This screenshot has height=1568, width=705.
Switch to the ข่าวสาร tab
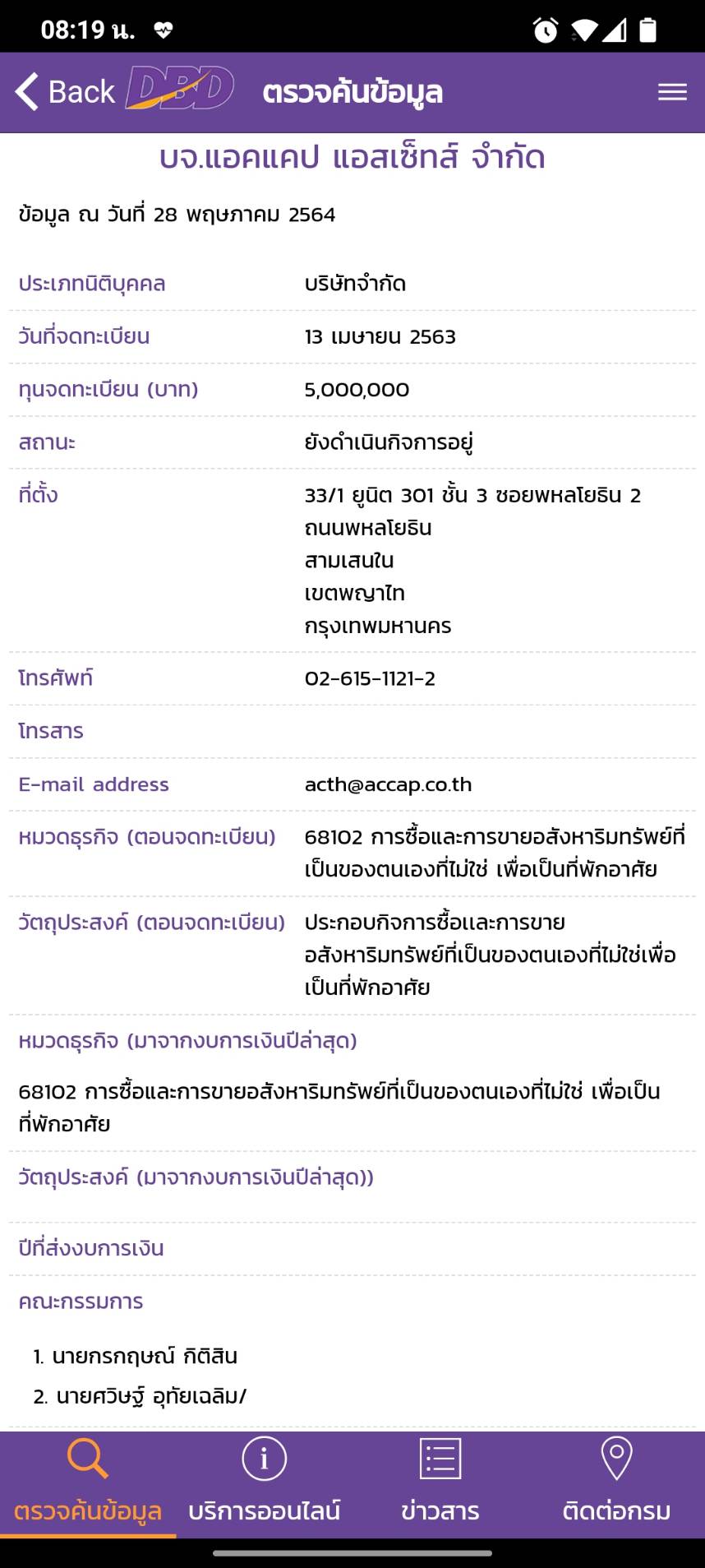point(440,1484)
